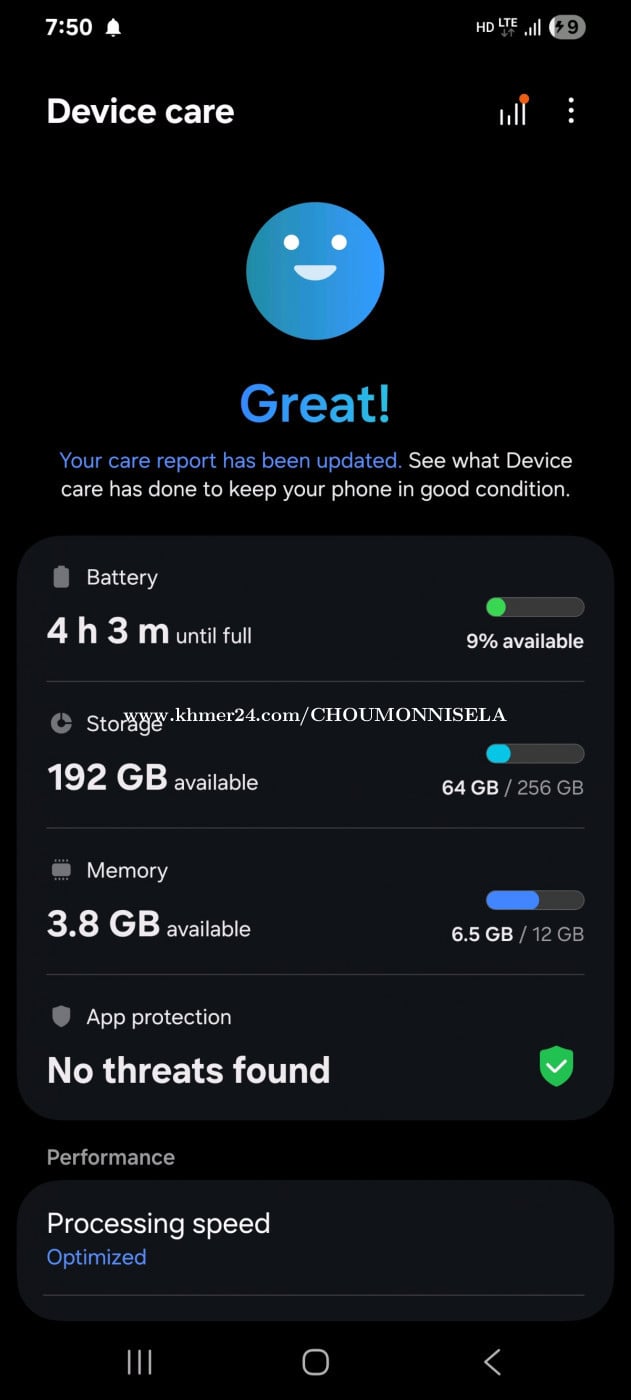Screen dimensions: 631x1400
Task: Go back using the navigation bar
Action: [x=491, y=1361]
